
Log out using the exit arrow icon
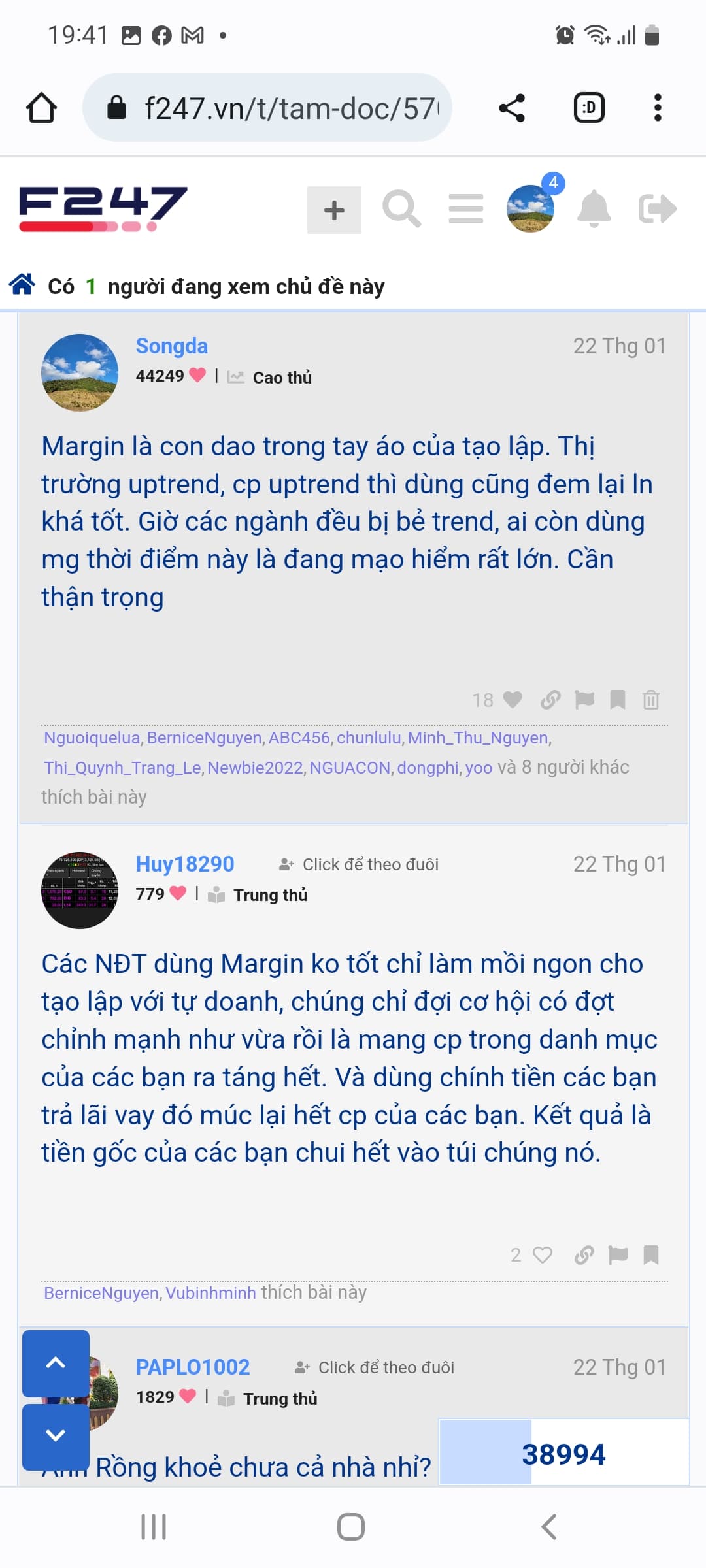tap(657, 209)
